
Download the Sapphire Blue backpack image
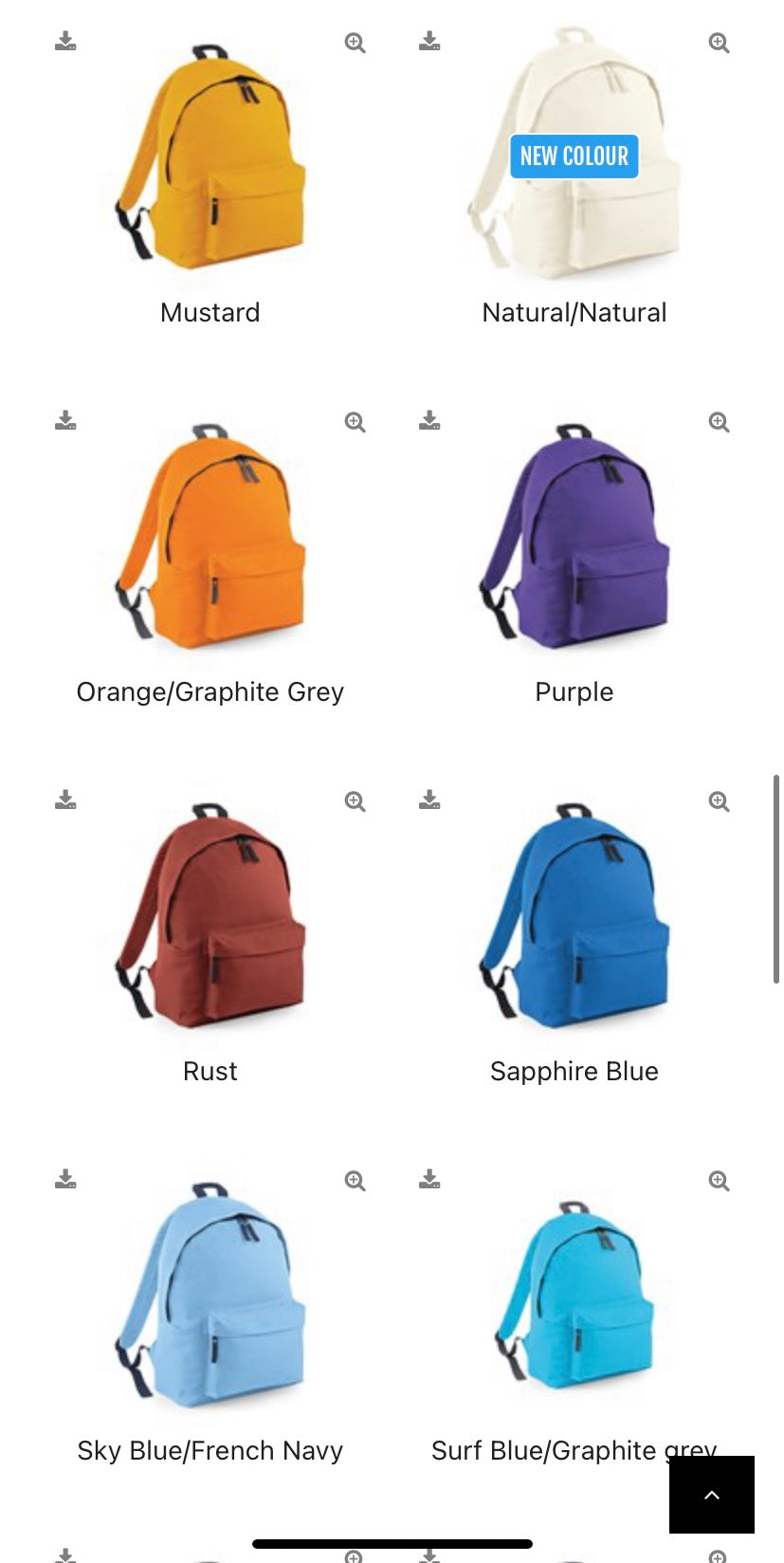429,800
